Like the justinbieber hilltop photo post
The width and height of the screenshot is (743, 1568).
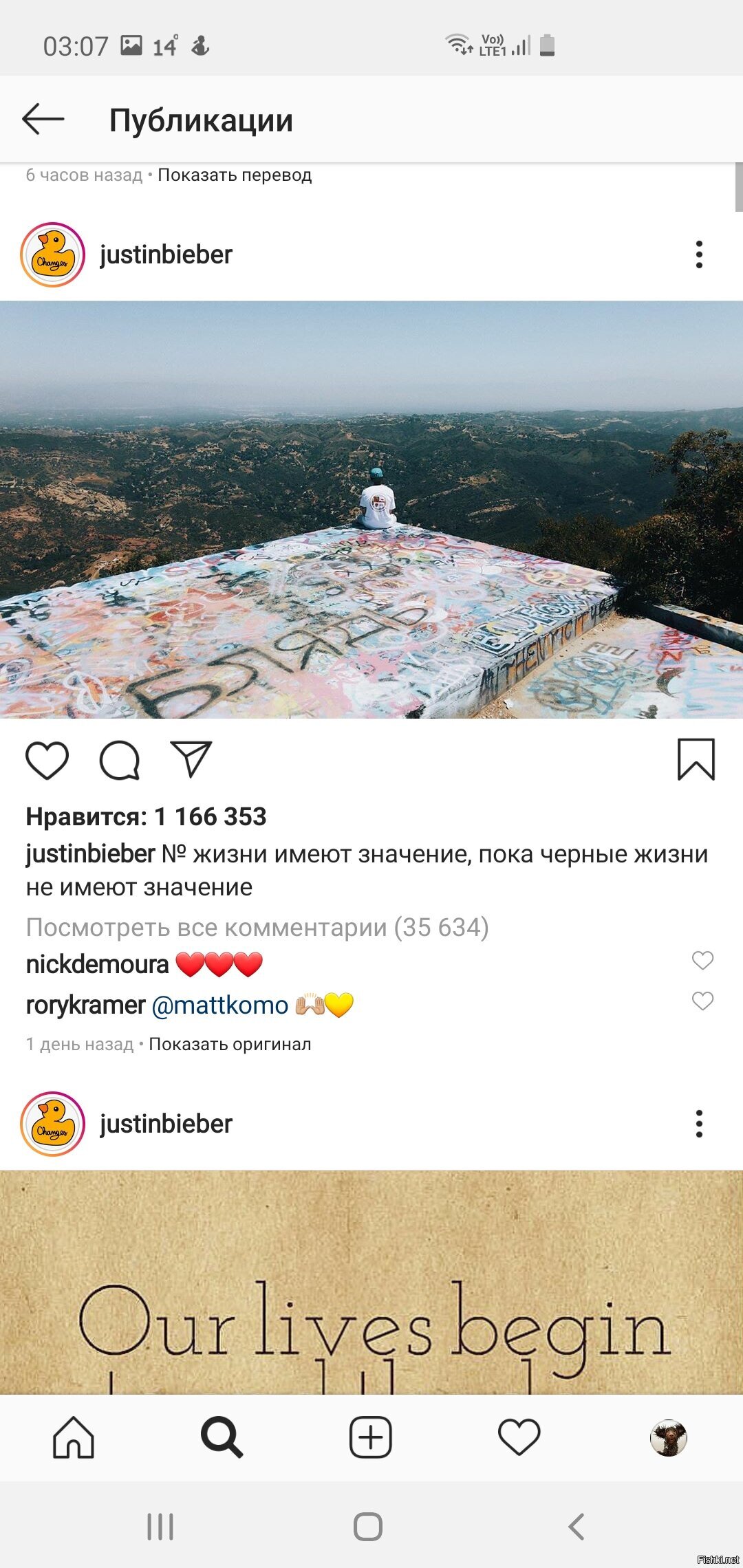[47, 761]
